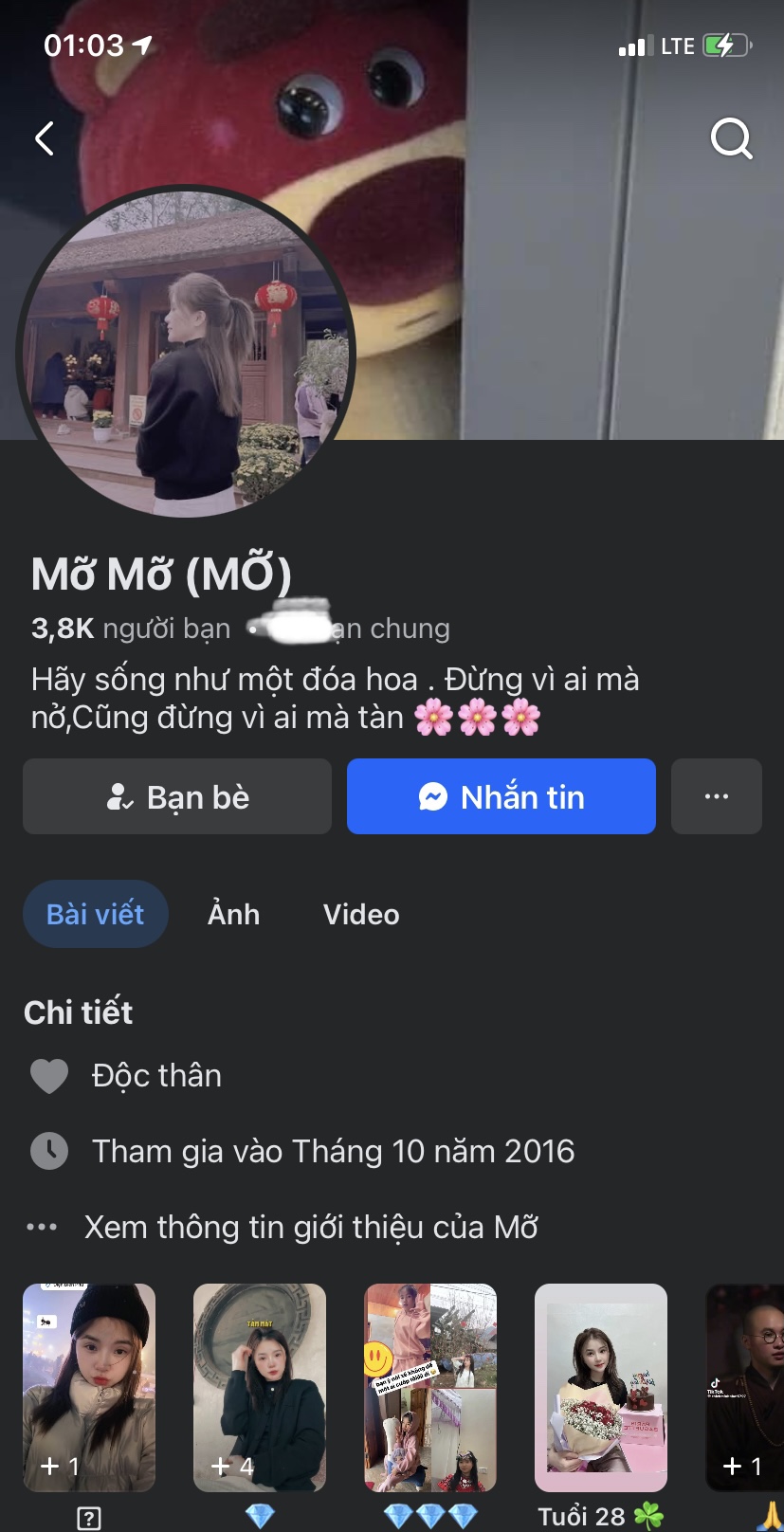Open the Tuổi 28 featured collection
The image size is (784, 1532).
tap(601, 1388)
